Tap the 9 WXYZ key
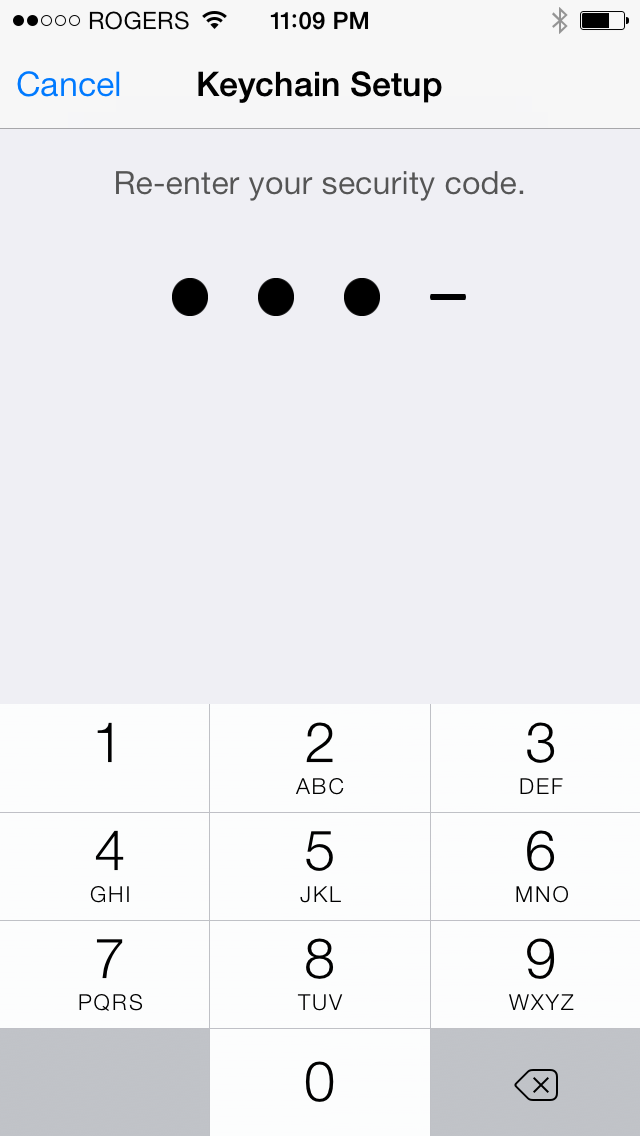The height and width of the screenshot is (1136, 640). (x=536, y=974)
